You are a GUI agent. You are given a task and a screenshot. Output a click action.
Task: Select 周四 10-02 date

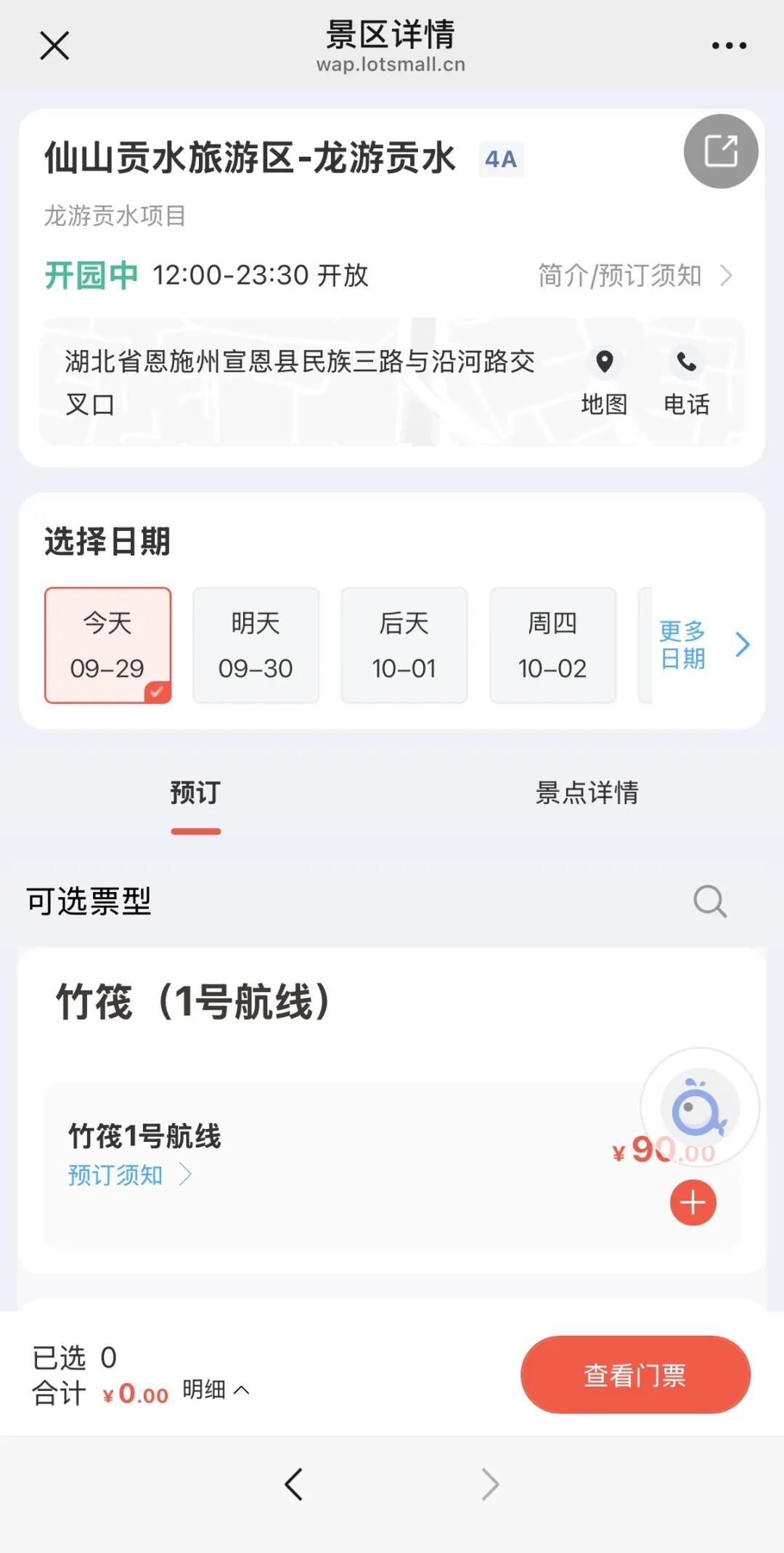(x=552, y=645)
